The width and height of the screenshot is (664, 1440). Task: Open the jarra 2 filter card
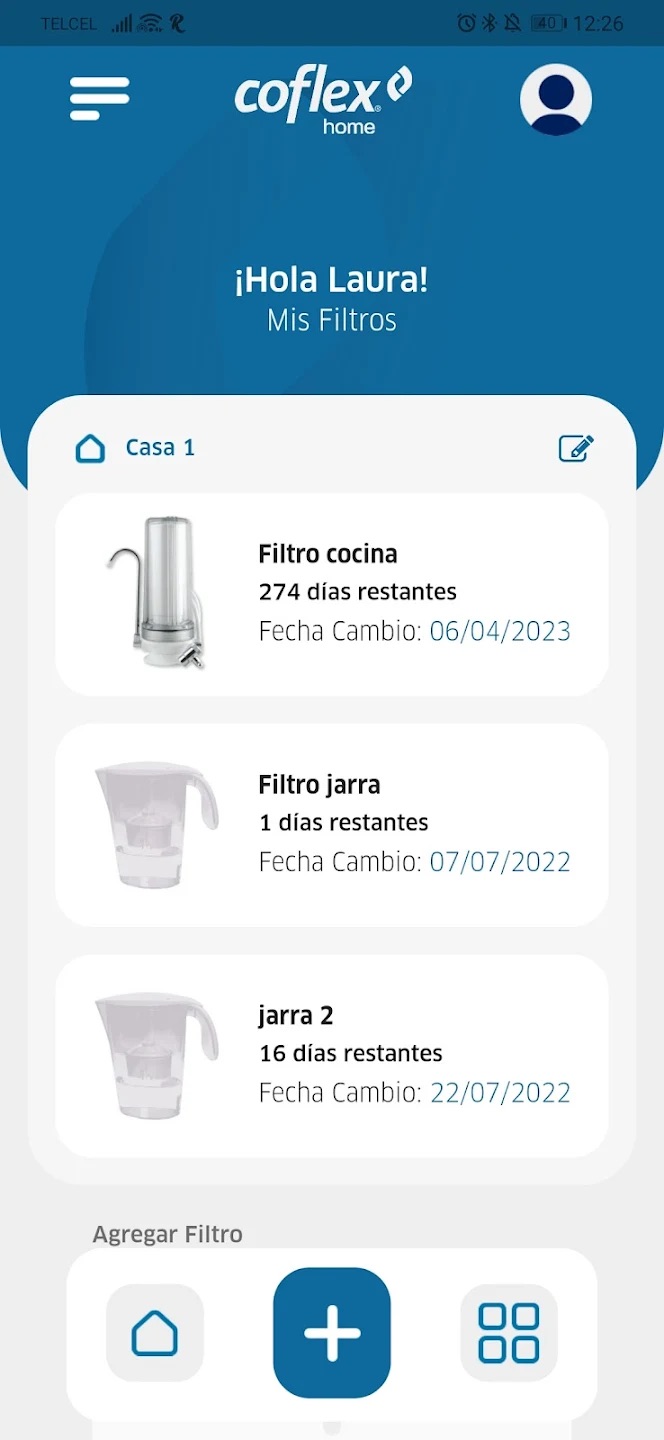pos(332,1056)
